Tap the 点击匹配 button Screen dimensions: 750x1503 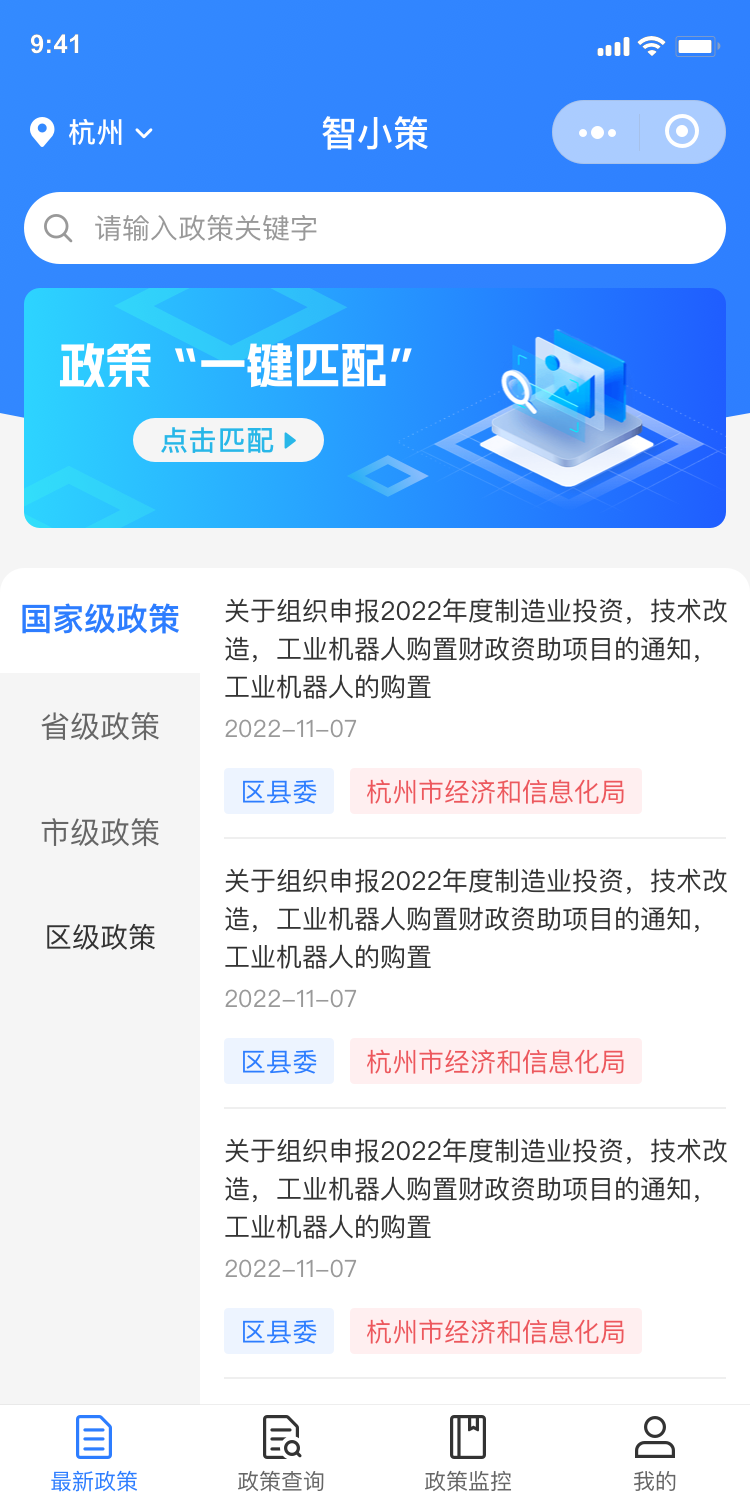[x=228, y=440]
